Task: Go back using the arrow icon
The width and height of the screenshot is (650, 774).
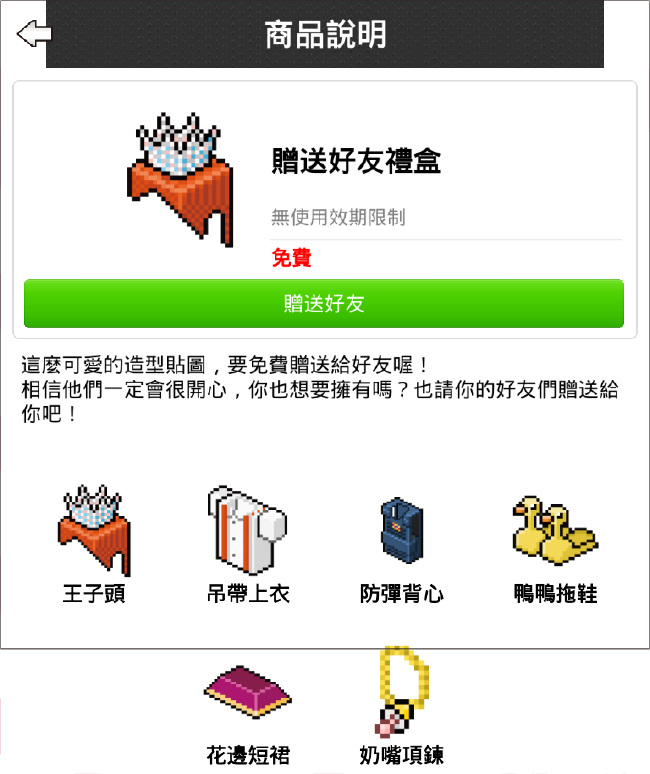Action: [x=33, y=34]
